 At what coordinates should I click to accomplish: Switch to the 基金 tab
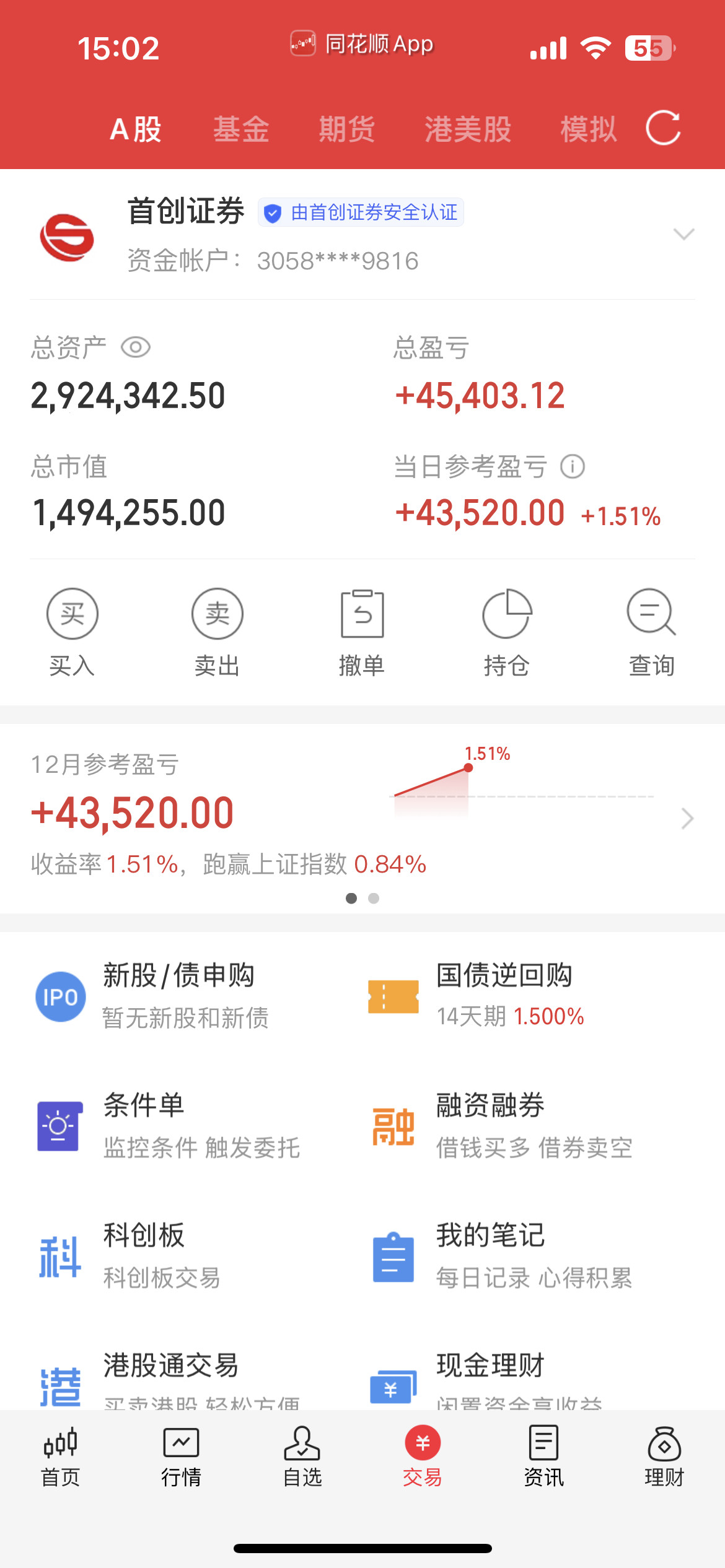pos(241,129)
